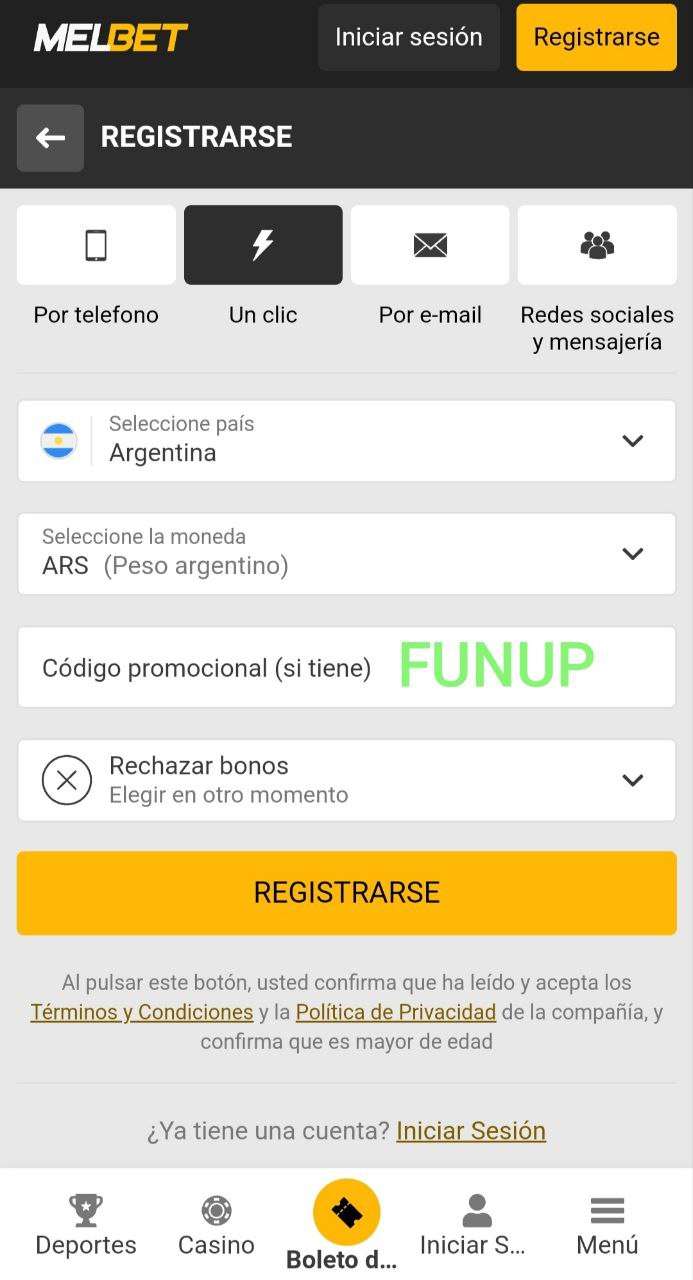Switch to the Deportes tab
This screenshot has width=693, height=1280.
[86, 1225]
